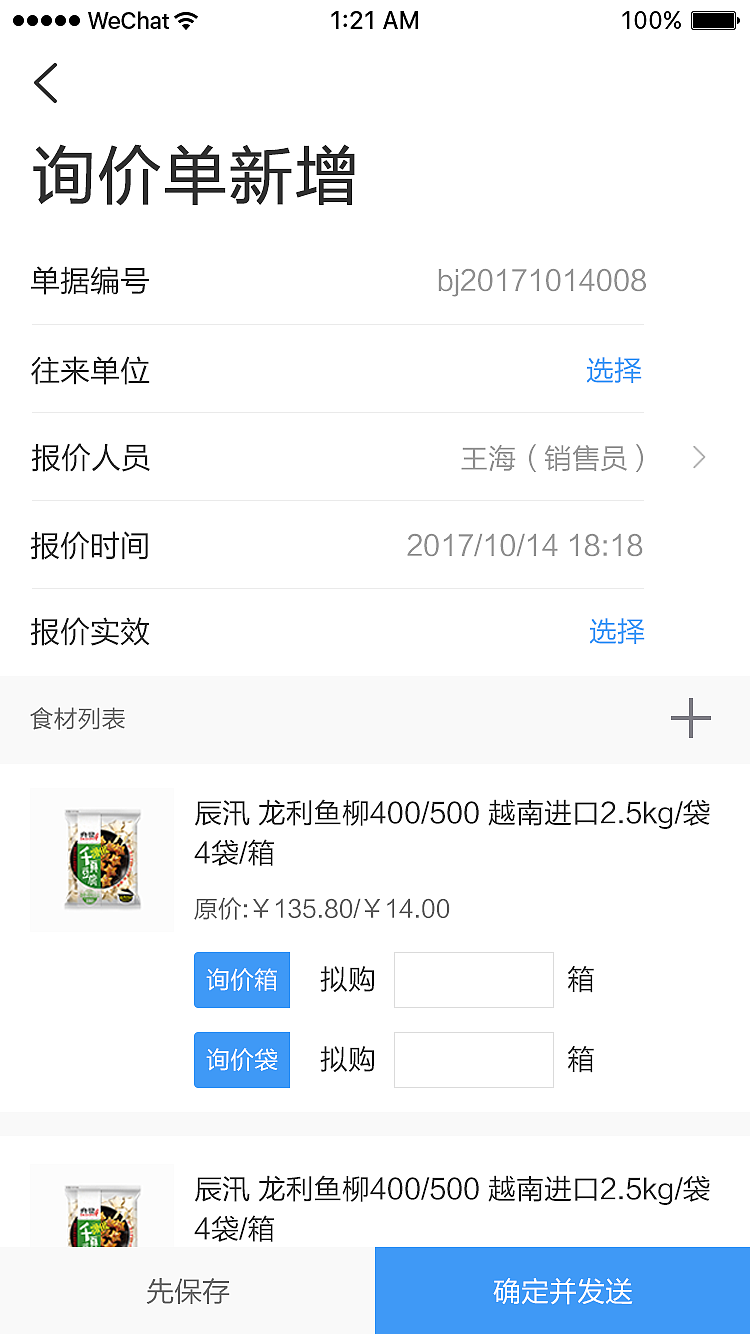750x1334 pixels.
Task: Tap the 询价箱 button
Action: click(242, 980)
